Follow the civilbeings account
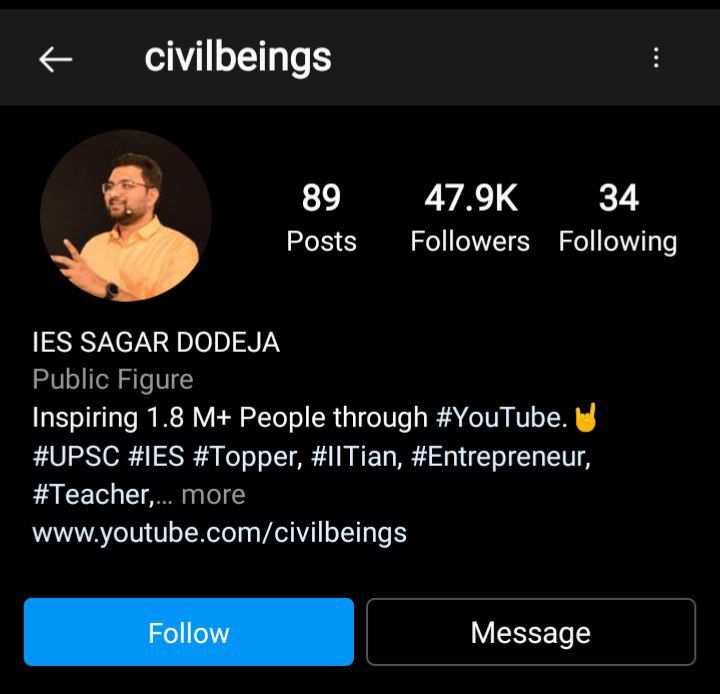The image size is (720, 694). coord(189,632)
